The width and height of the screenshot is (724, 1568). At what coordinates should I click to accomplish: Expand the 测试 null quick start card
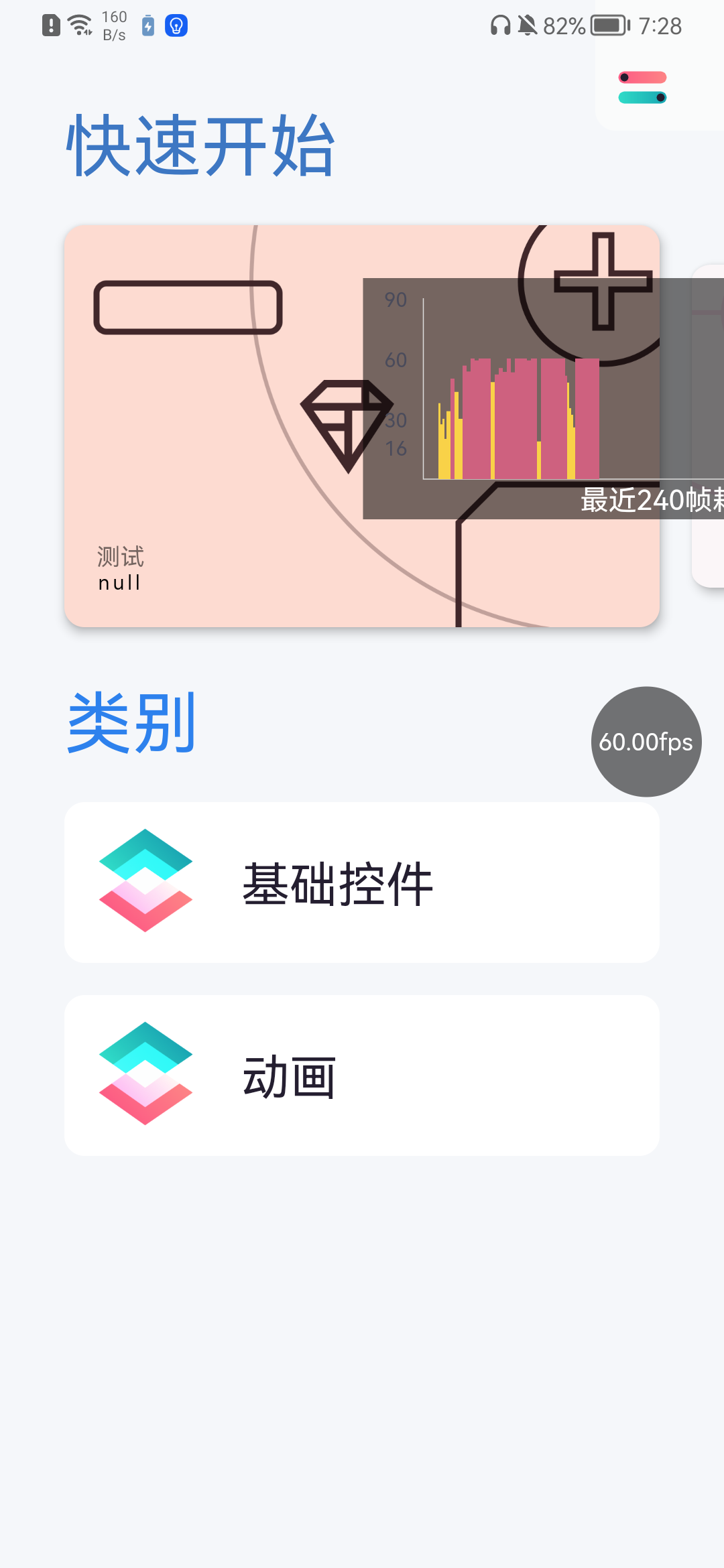click(x=201, y=570)
